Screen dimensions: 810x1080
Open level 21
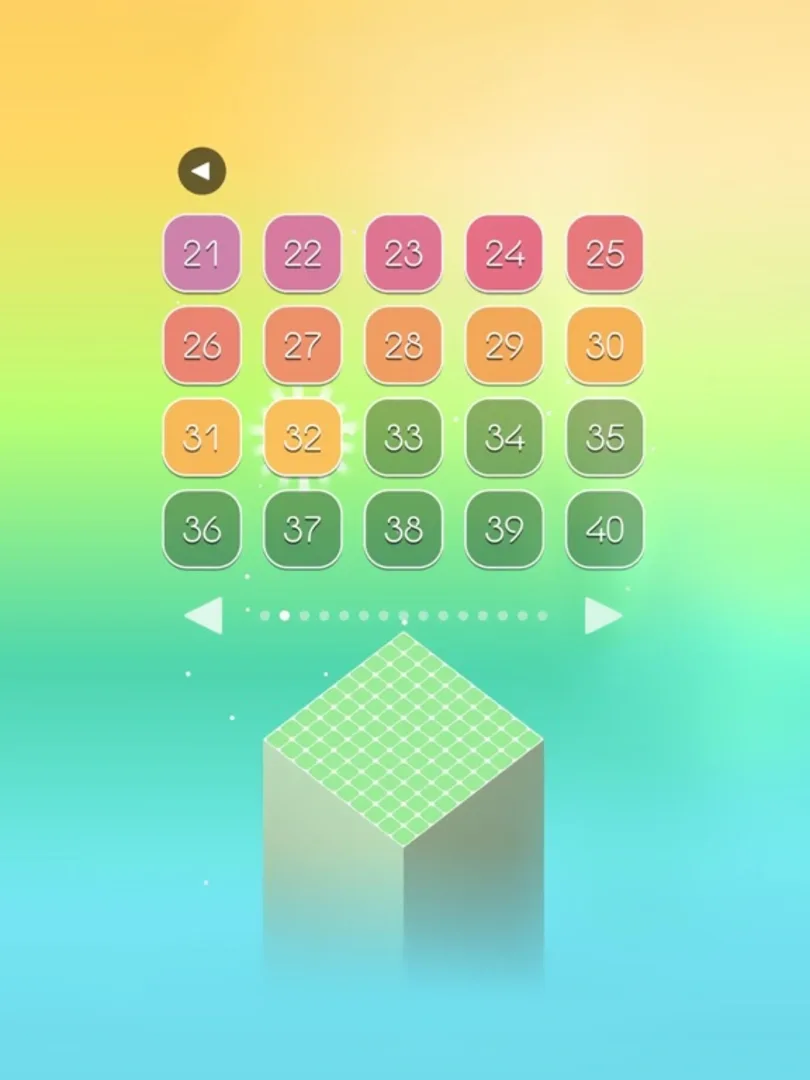click(x=202, y=253)
